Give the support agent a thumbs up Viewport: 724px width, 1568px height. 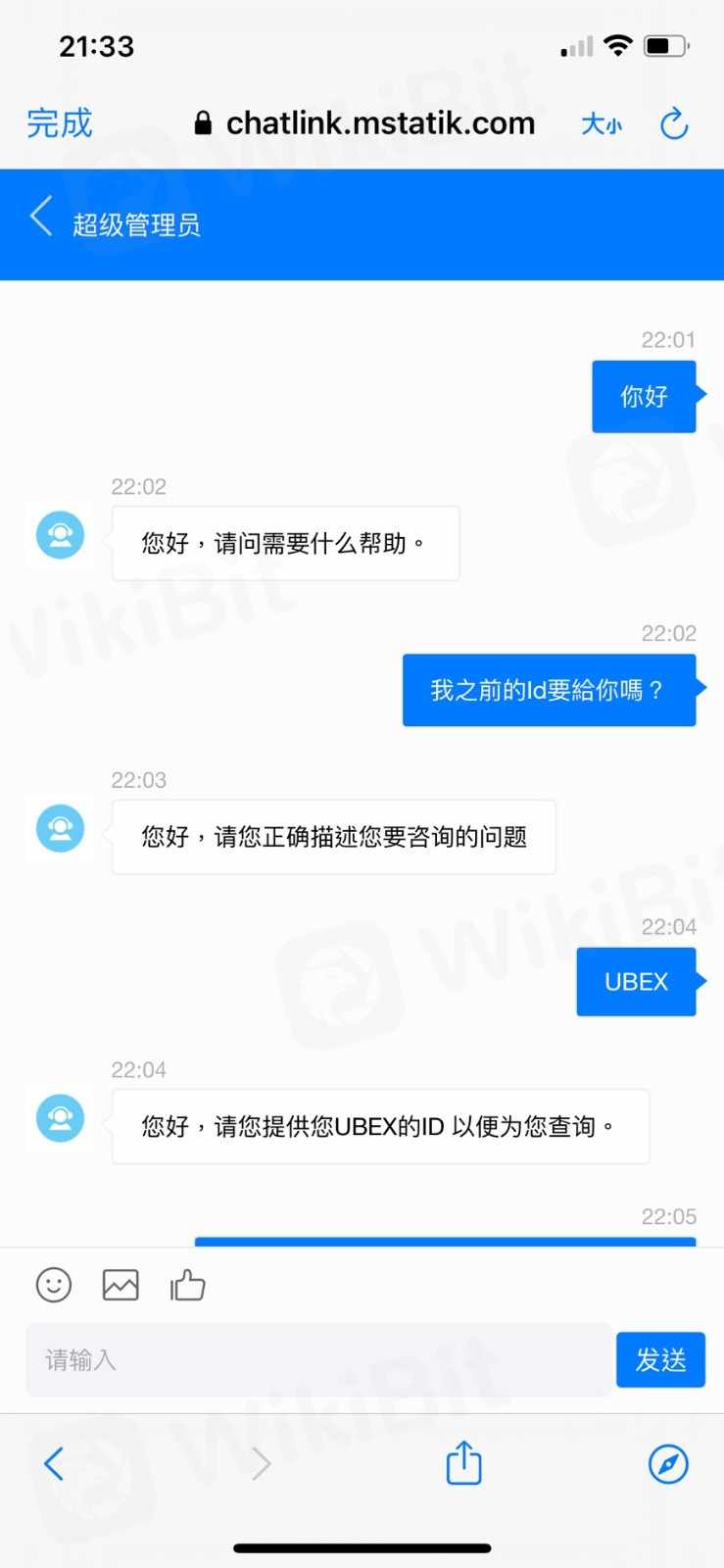click(188, 1285)
